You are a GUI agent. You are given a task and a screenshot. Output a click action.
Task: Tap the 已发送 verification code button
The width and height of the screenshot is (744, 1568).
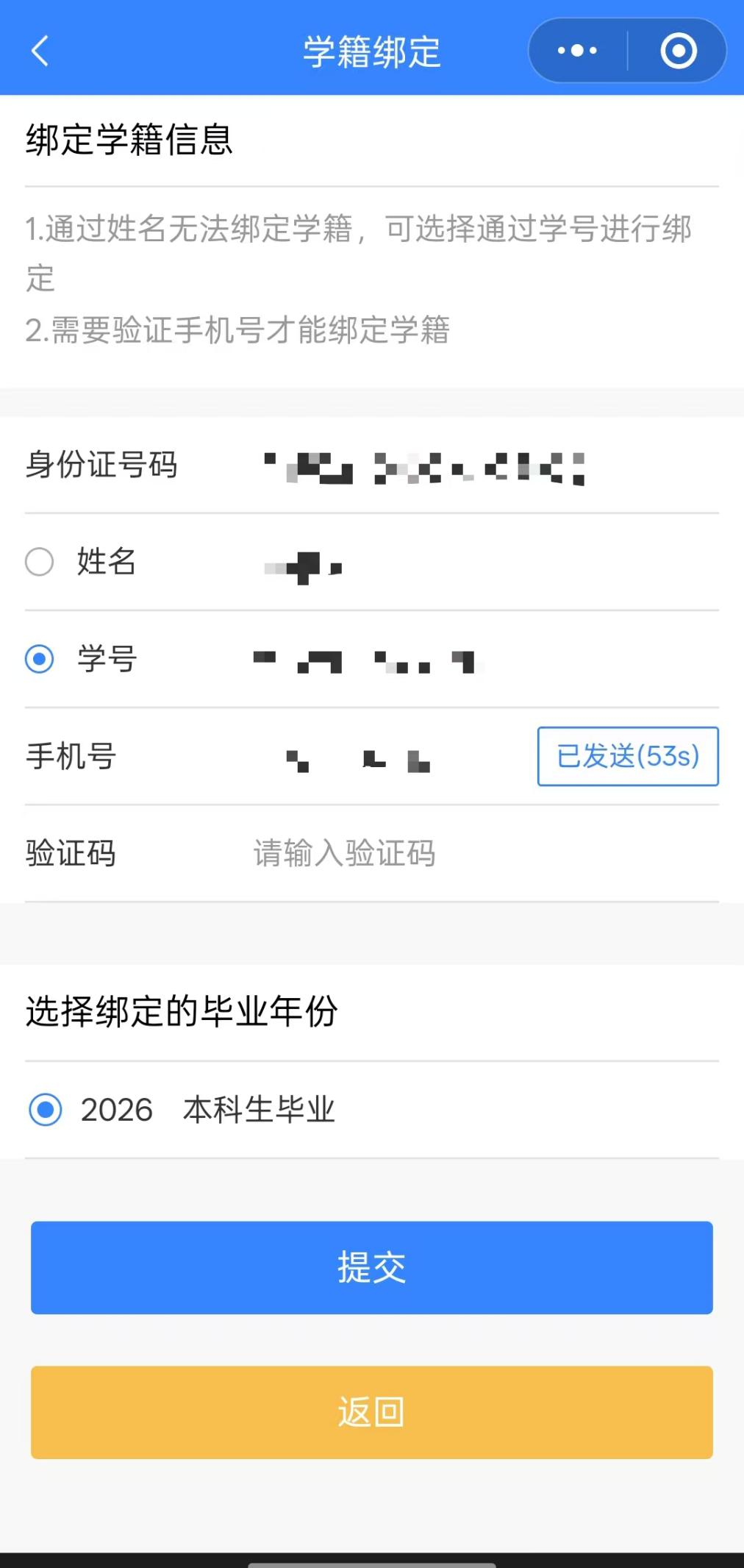pos(627,757)
